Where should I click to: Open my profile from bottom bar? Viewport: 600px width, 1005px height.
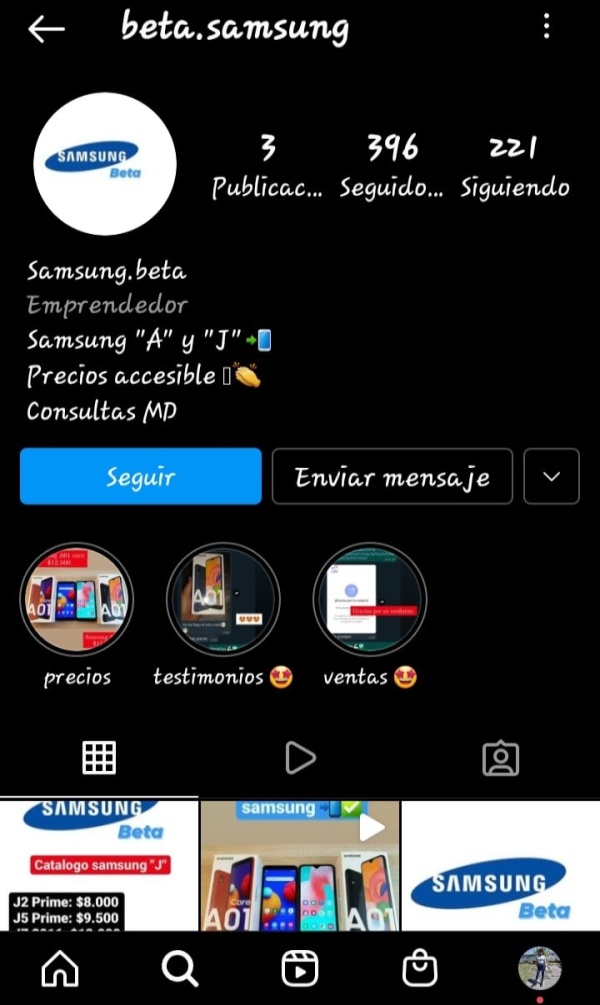click(540, 968)
